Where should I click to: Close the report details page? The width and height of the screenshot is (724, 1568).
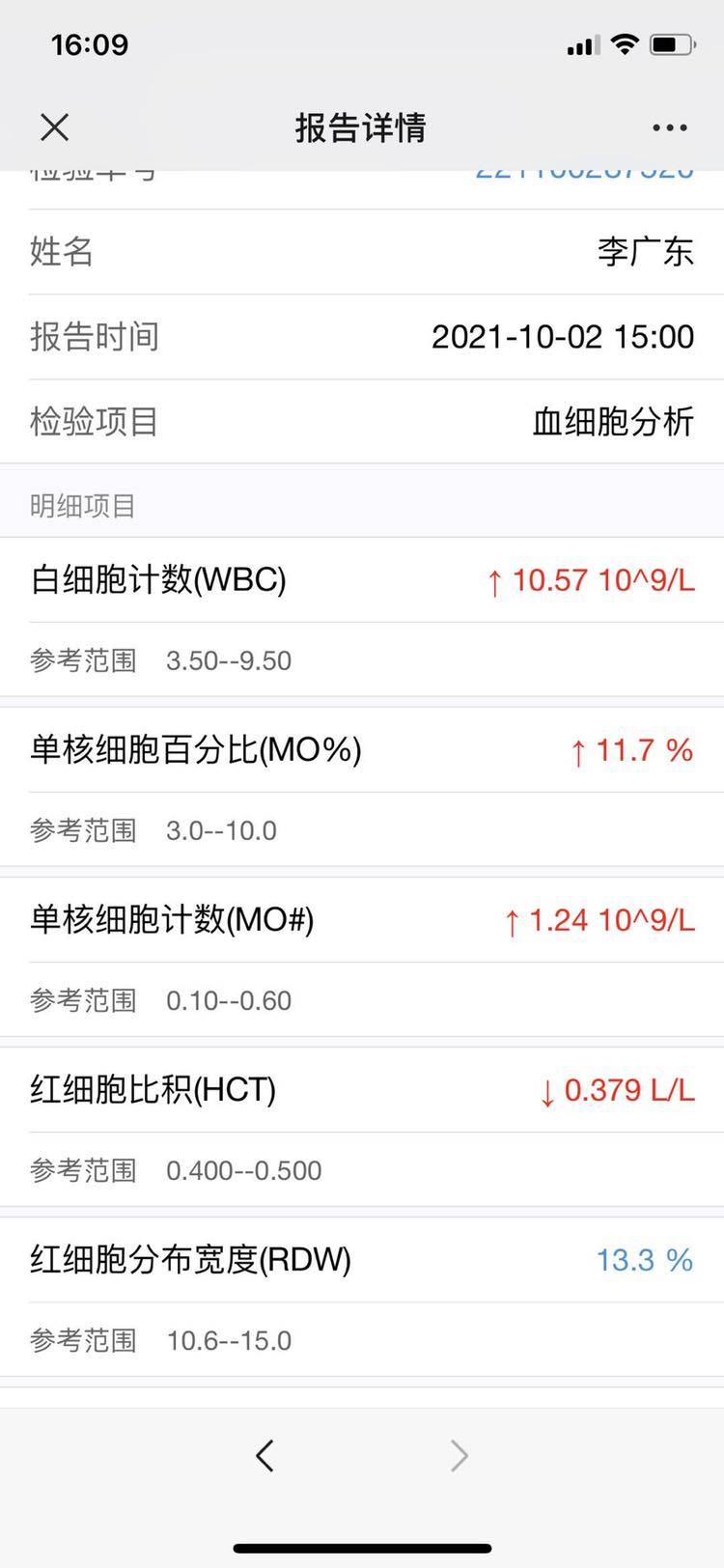point(55,127)
